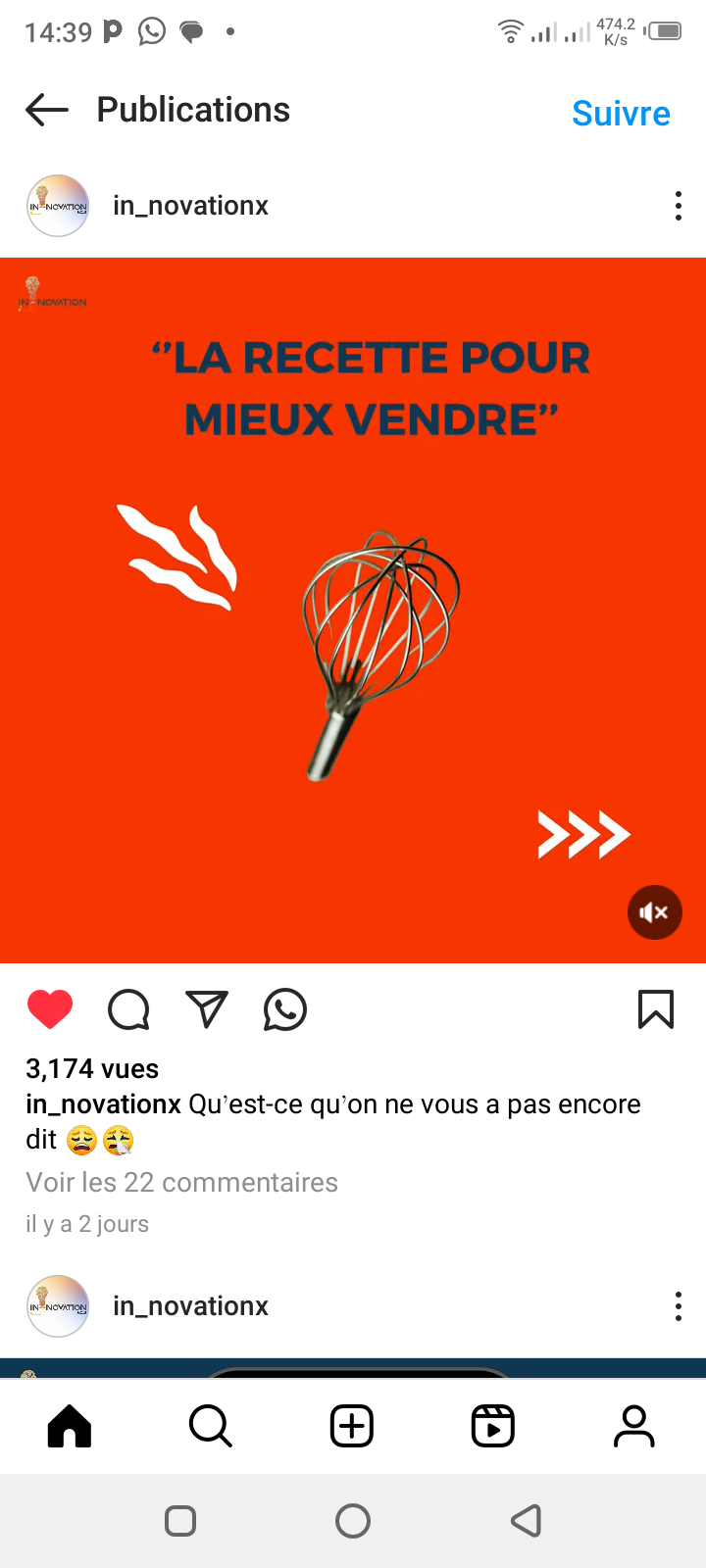Open the recent apps overview
706x1568 pixels.
coord(180,1521)
